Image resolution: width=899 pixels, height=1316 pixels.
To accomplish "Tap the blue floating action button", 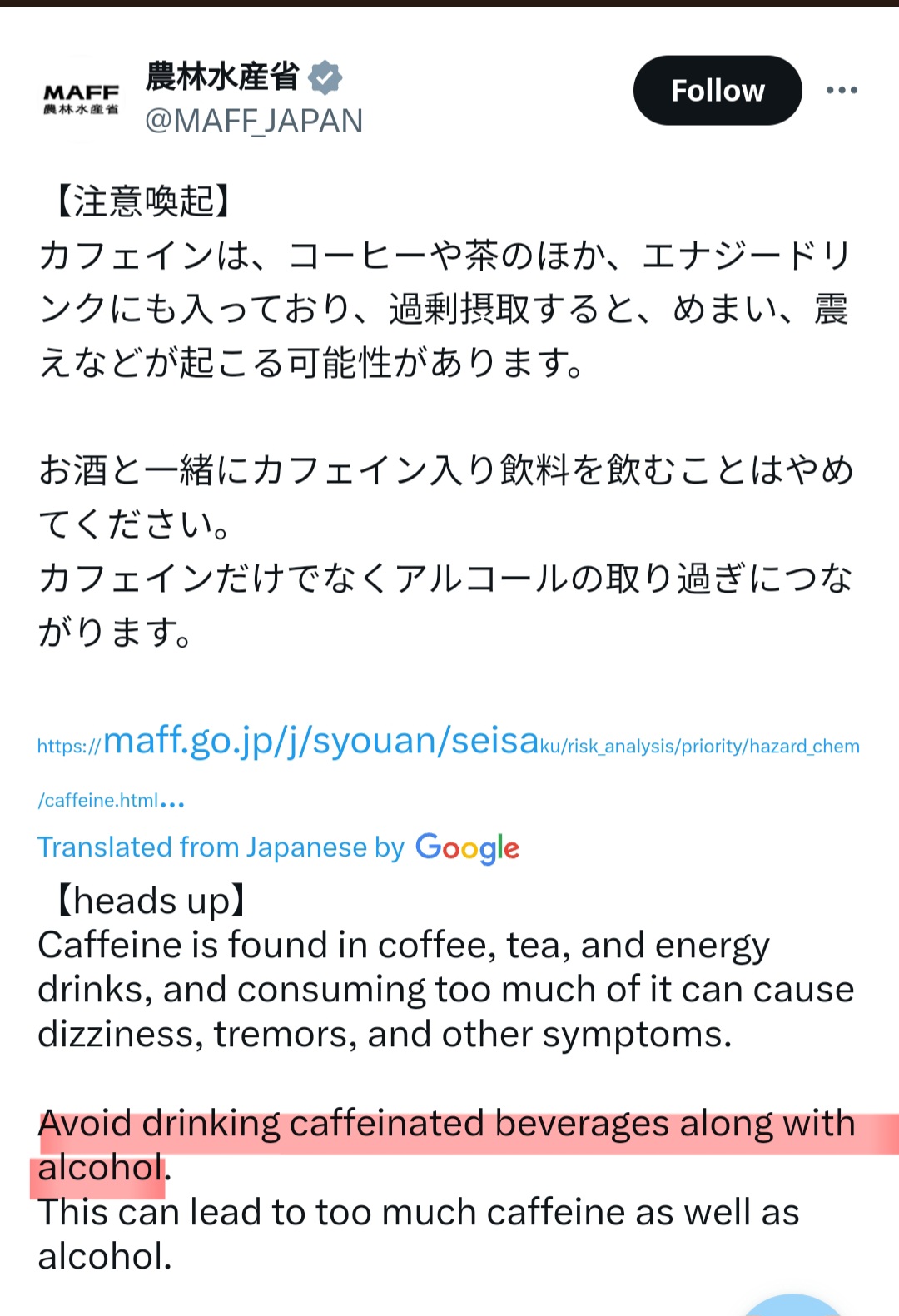I will (792, 1307).
